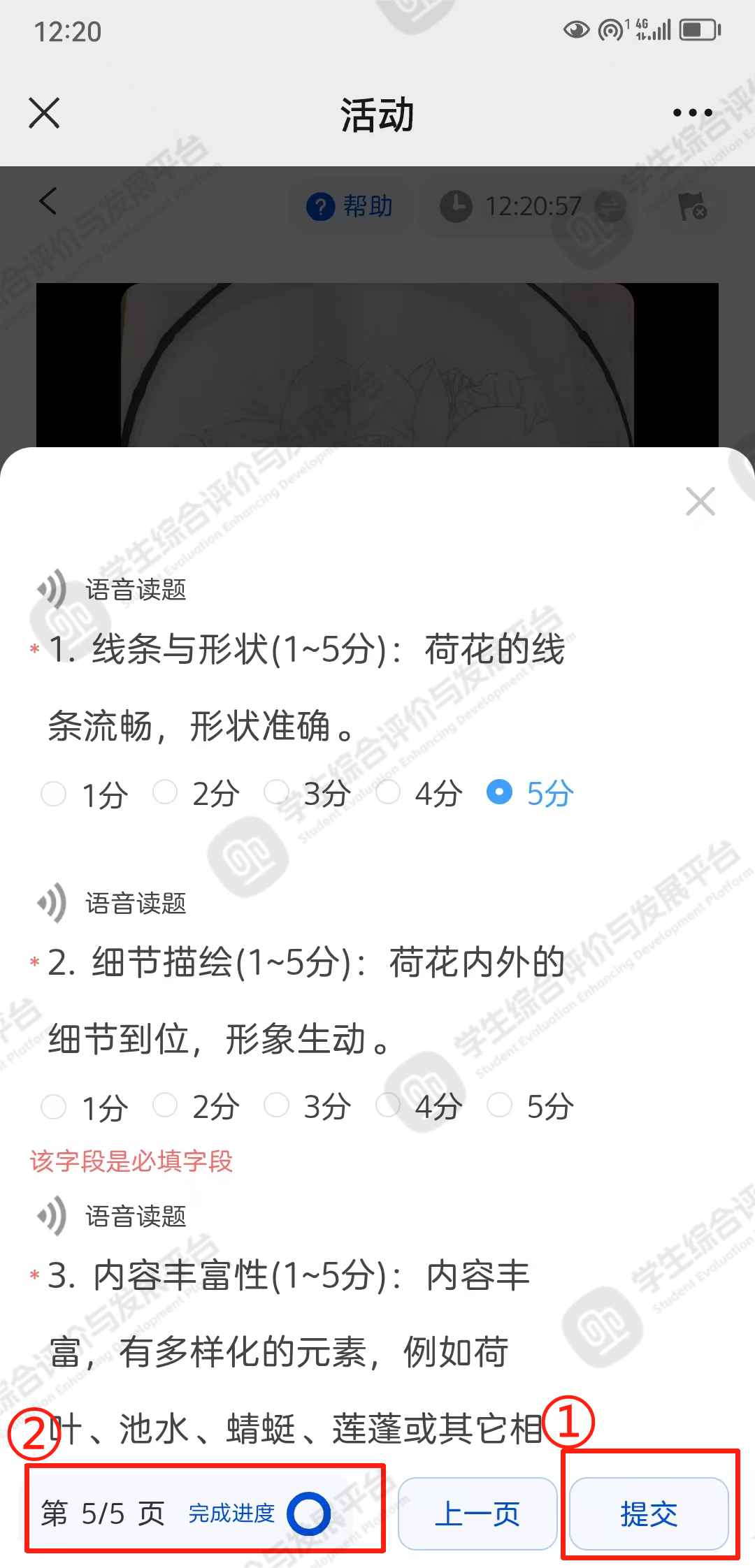Rate 细节描绘 as 3分
755x1568 pixels.
coord(276,1105)
